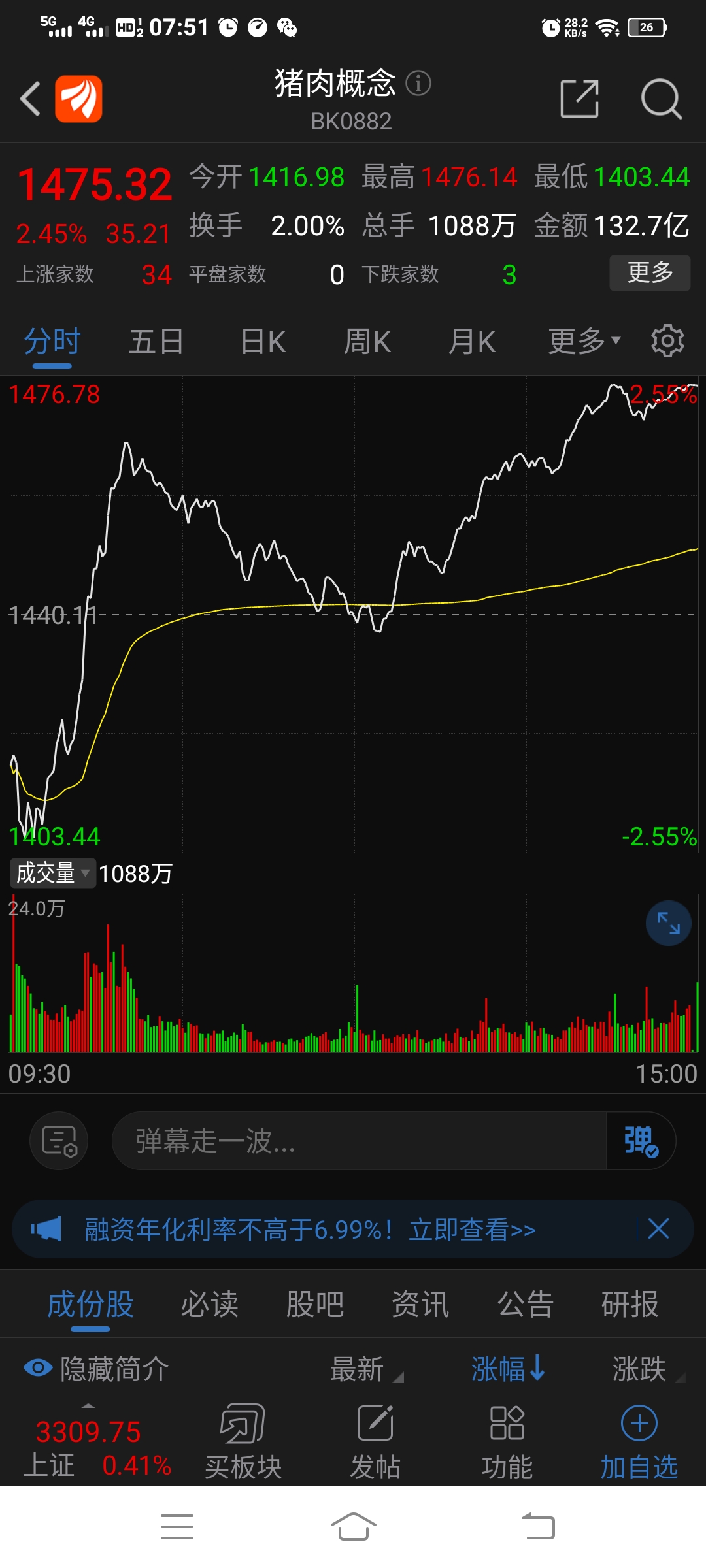
Task: Dismiss the 融资年化利率 banner
Action: [x=658, y=1229]
